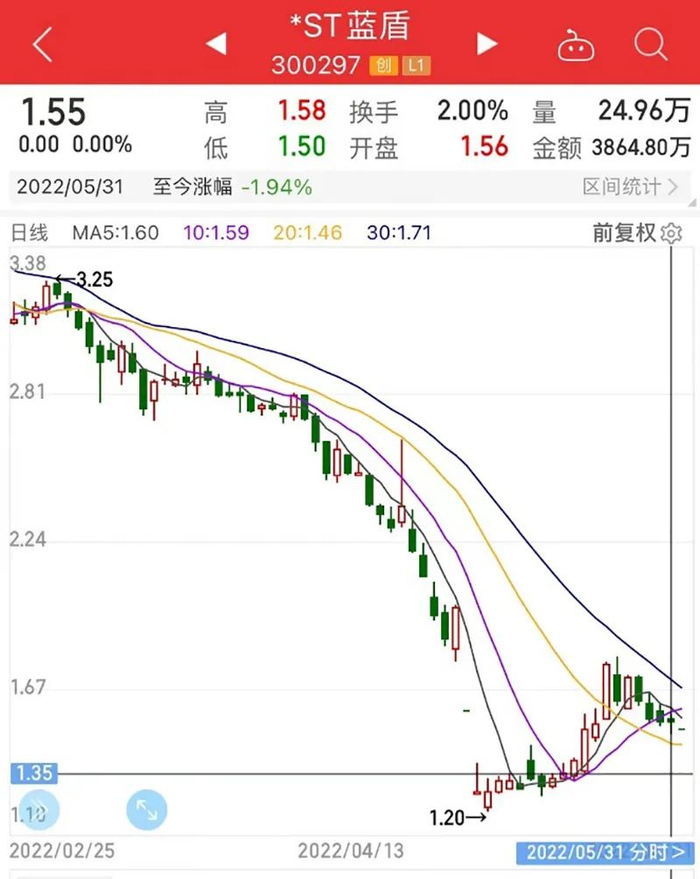Tap the round triple-chevron chart button
Screen dimensions: 700x879
pyautogui.click(x=40, y=809)
